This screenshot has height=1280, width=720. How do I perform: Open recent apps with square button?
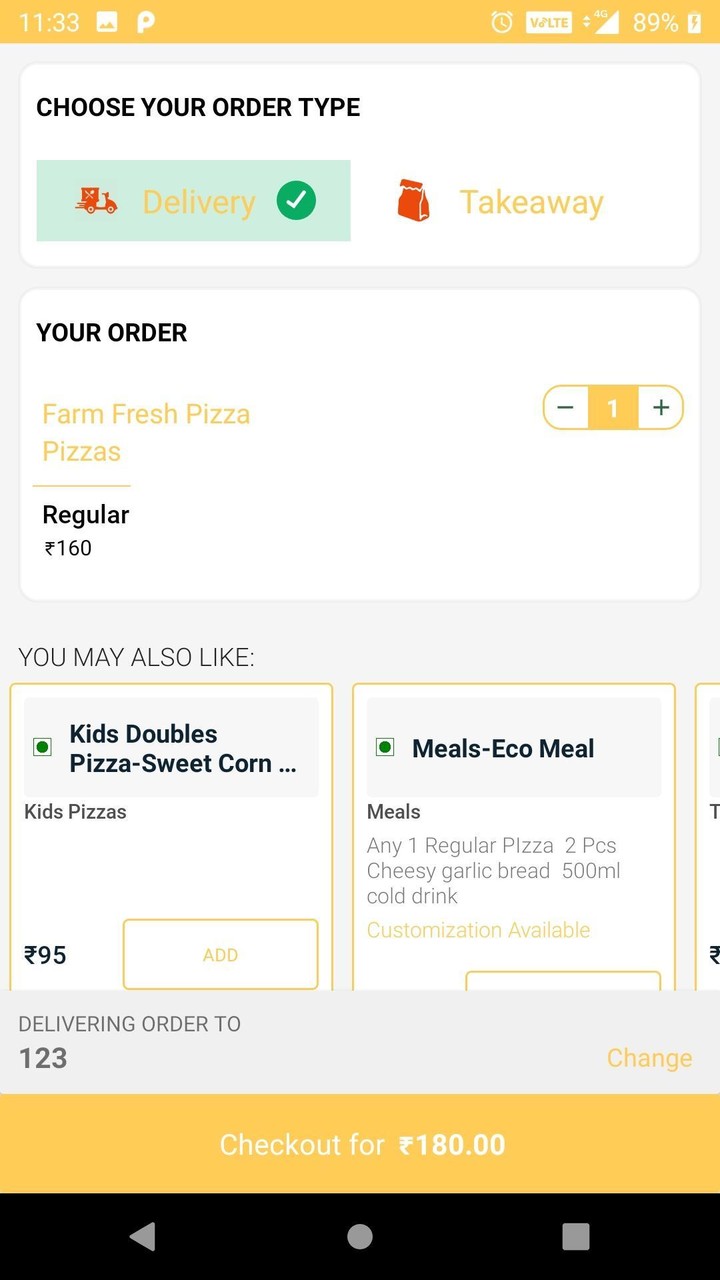[576, 1236]
